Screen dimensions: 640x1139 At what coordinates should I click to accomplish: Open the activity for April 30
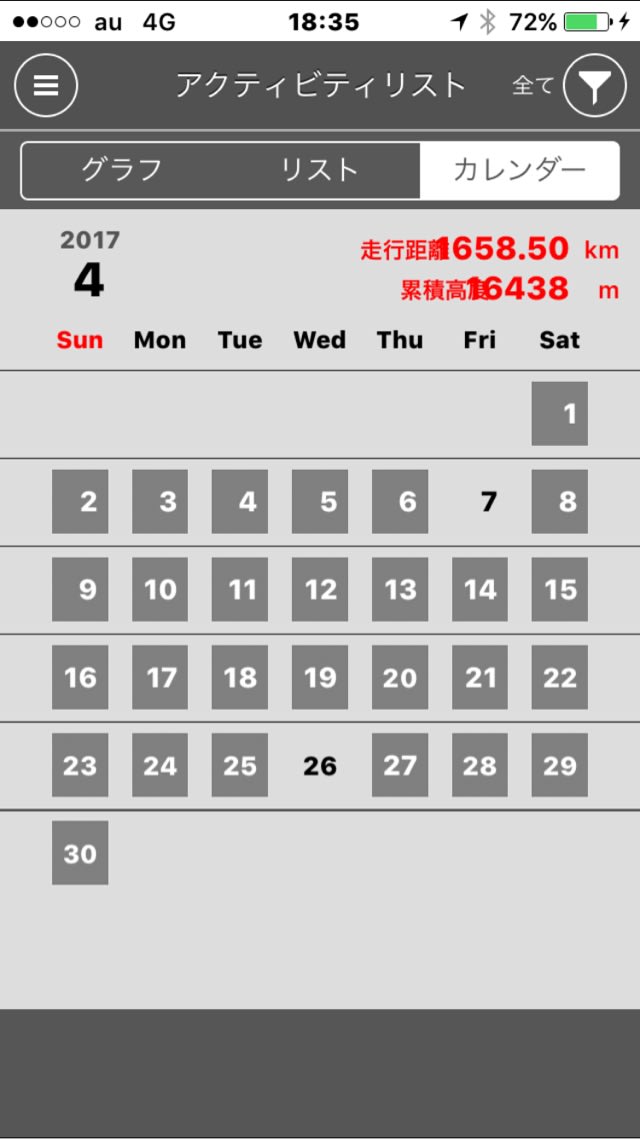coord(80,853)
